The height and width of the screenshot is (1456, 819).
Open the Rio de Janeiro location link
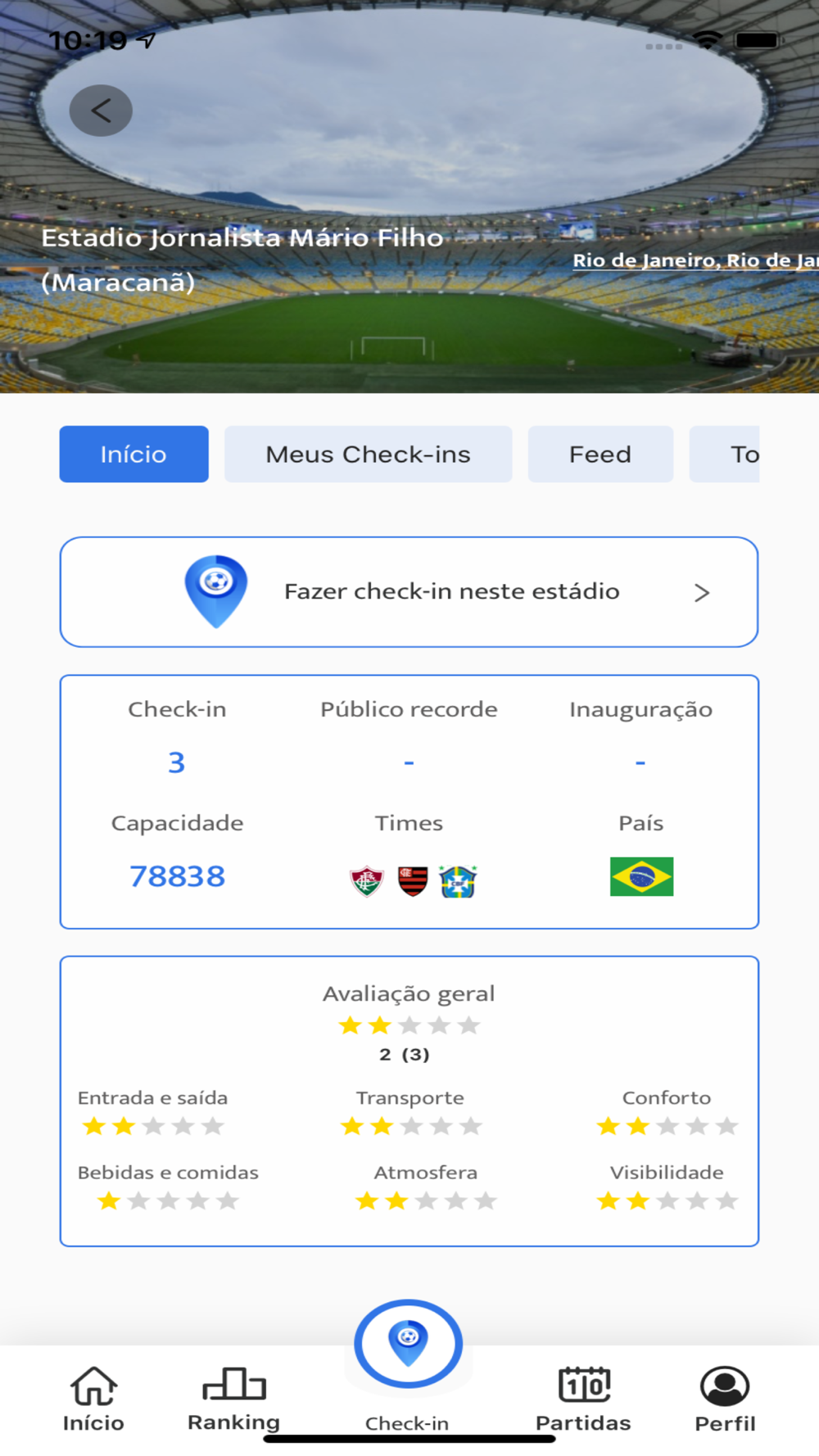(x=695, y=260)
